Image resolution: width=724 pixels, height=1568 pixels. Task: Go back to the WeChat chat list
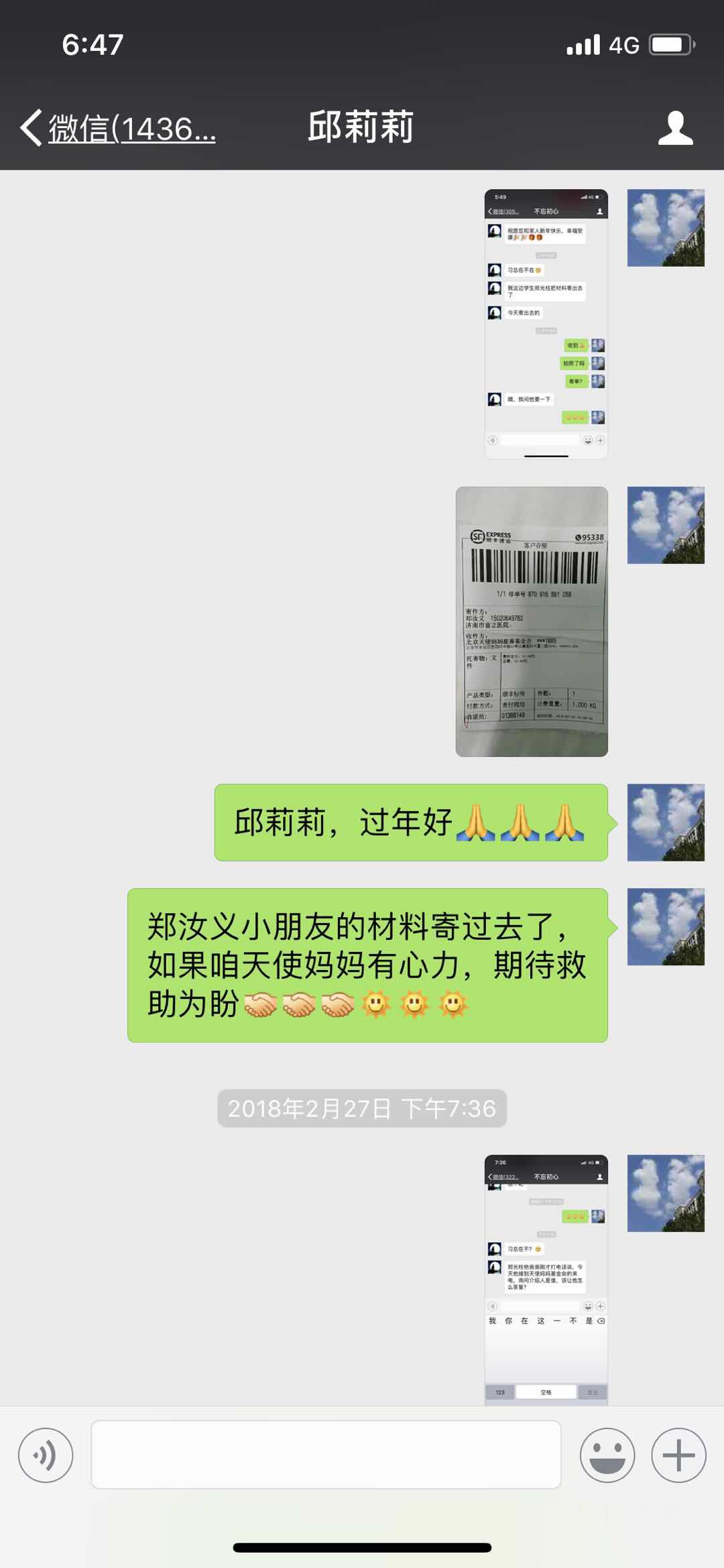pyautogui.click(x=117, y=128)
